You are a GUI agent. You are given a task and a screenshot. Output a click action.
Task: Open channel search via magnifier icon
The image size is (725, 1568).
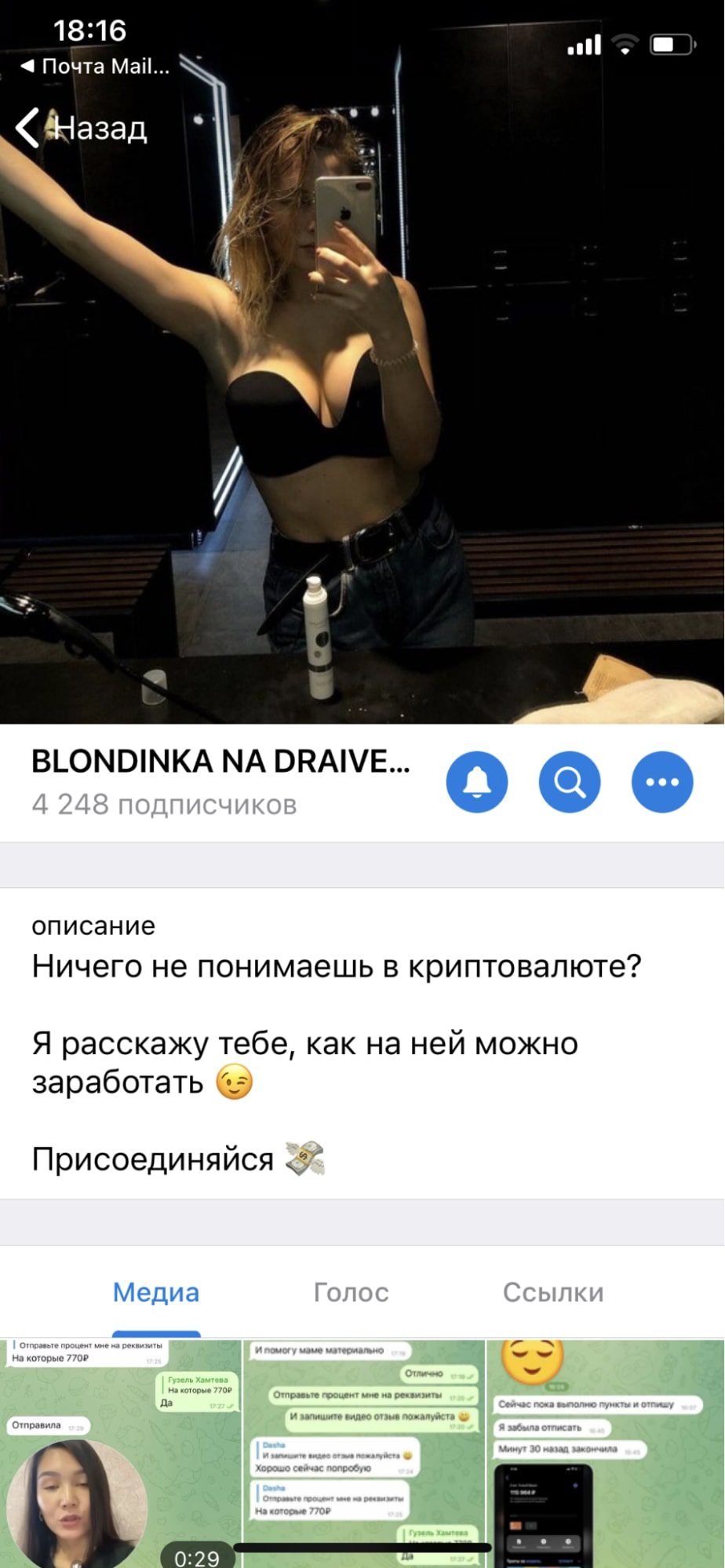coord(570,781)
